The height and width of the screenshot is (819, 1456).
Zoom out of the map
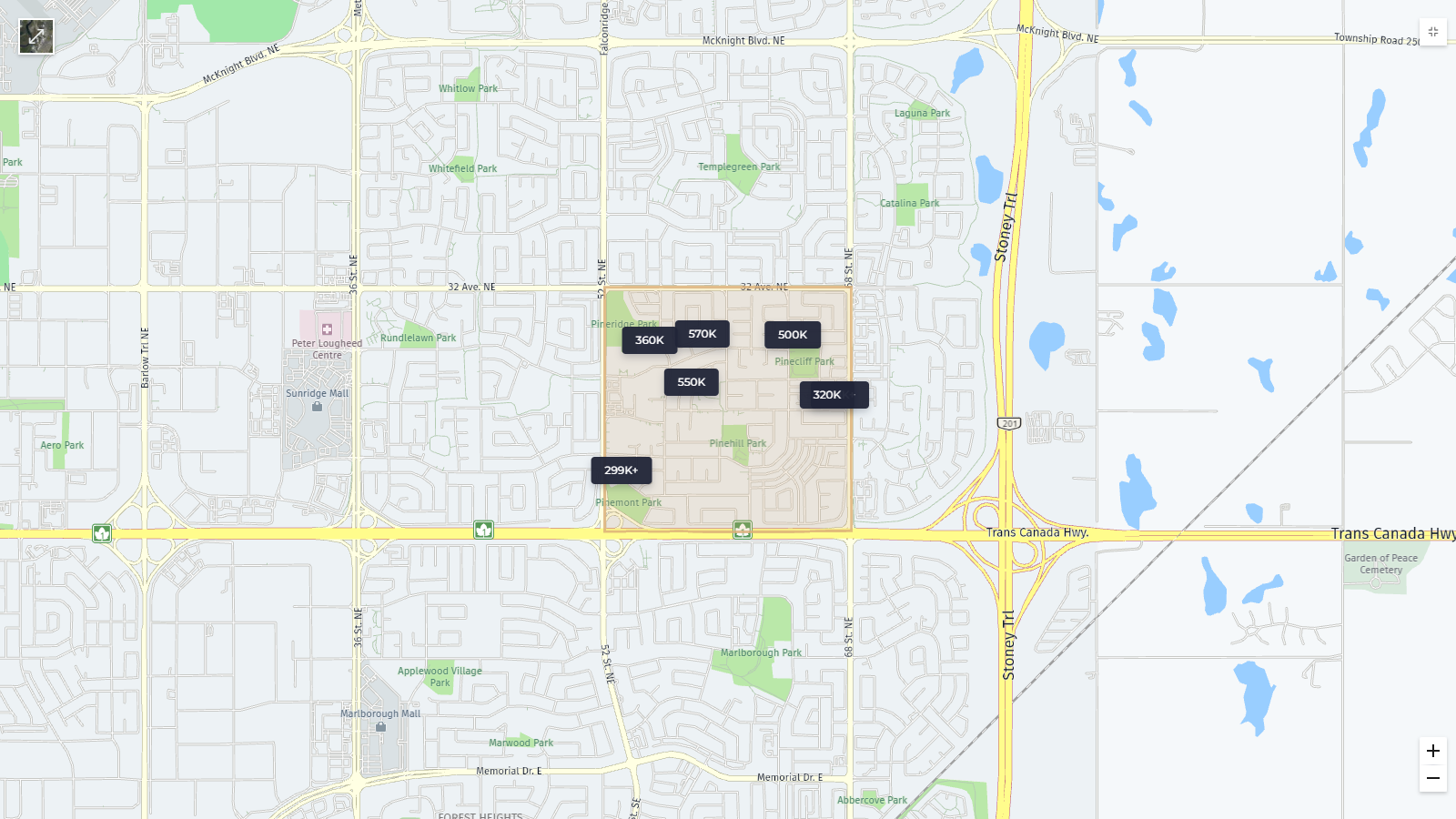click(1433, 779)
